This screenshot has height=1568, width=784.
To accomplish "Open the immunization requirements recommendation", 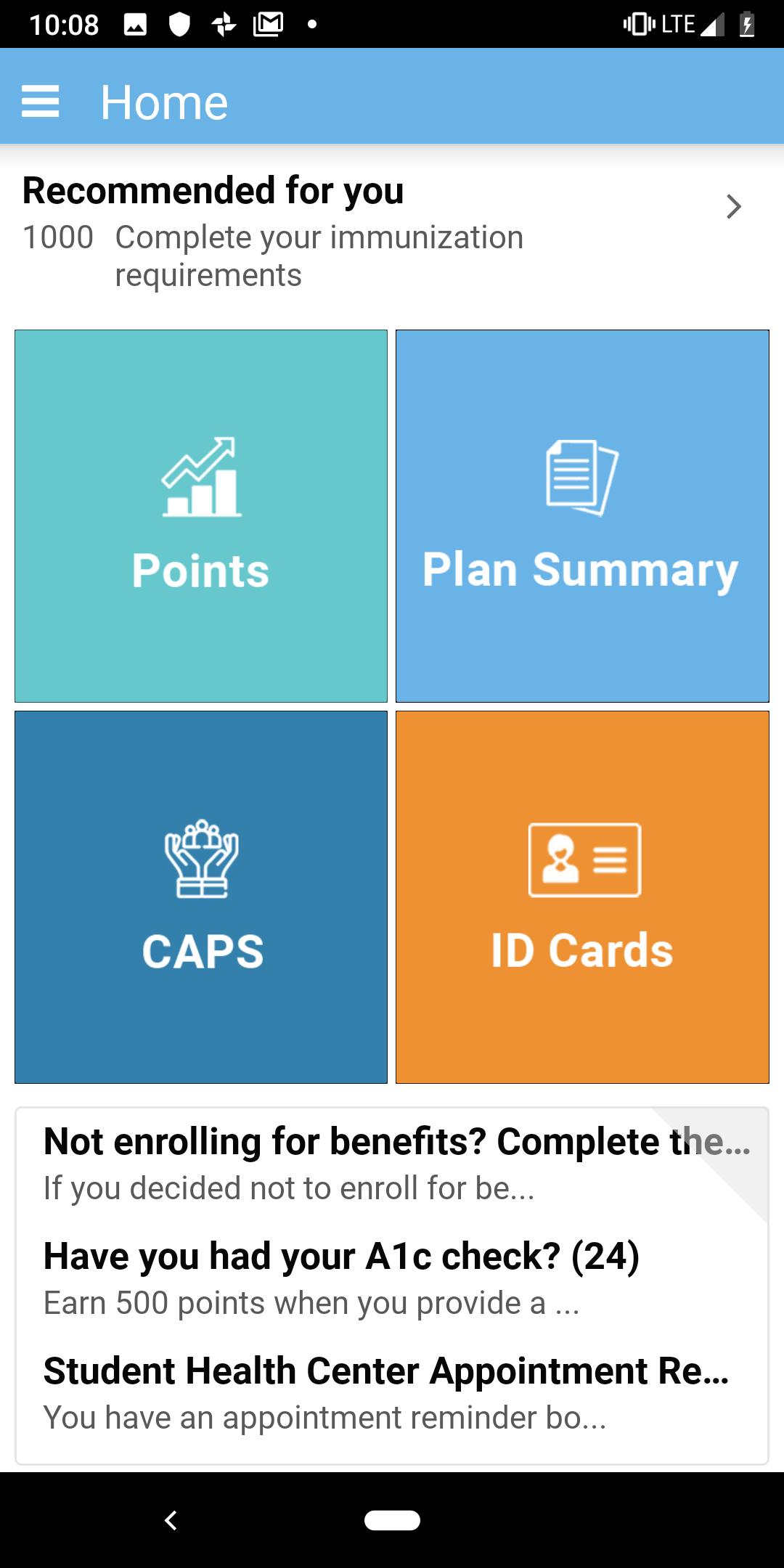I will [x=319, y=256].
